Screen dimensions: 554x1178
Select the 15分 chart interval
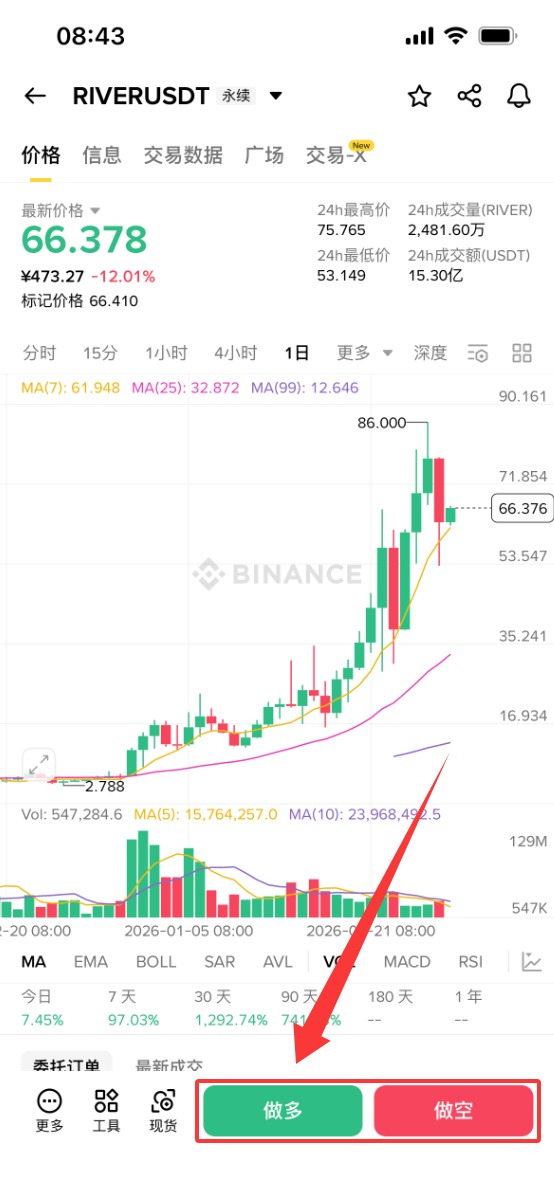click(101, 352)
